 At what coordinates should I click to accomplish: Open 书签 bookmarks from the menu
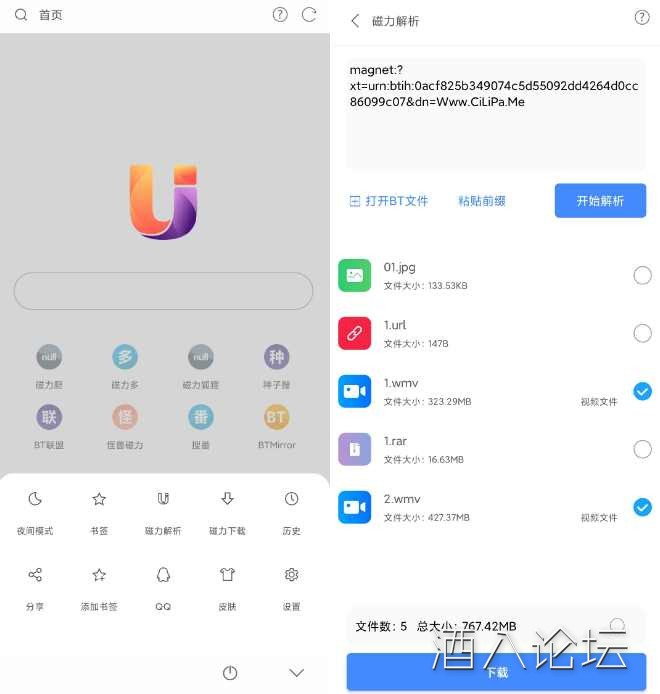pyautogui.click(x=99, y=510)
